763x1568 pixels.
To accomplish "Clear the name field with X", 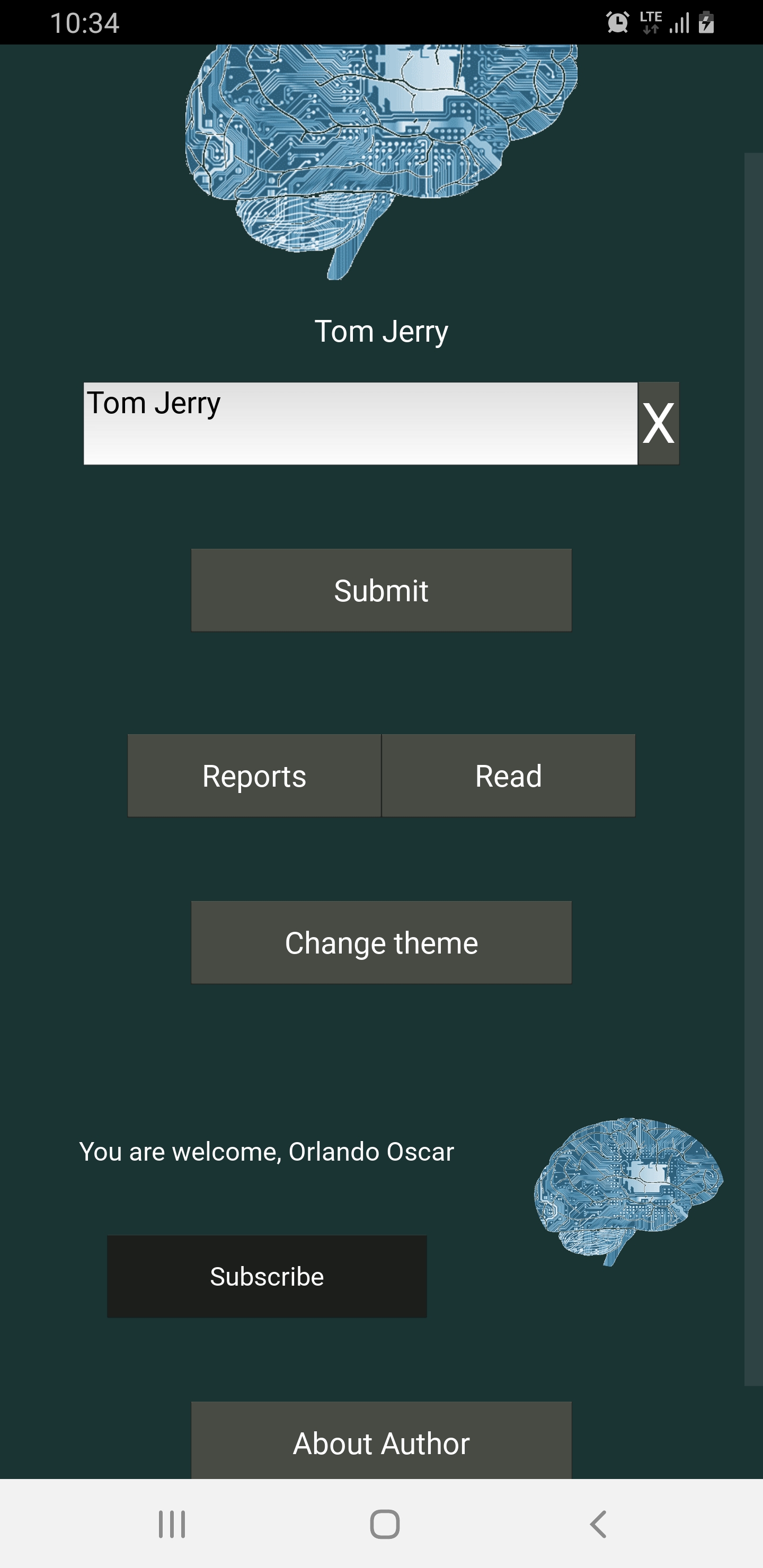I will [658, 423].
